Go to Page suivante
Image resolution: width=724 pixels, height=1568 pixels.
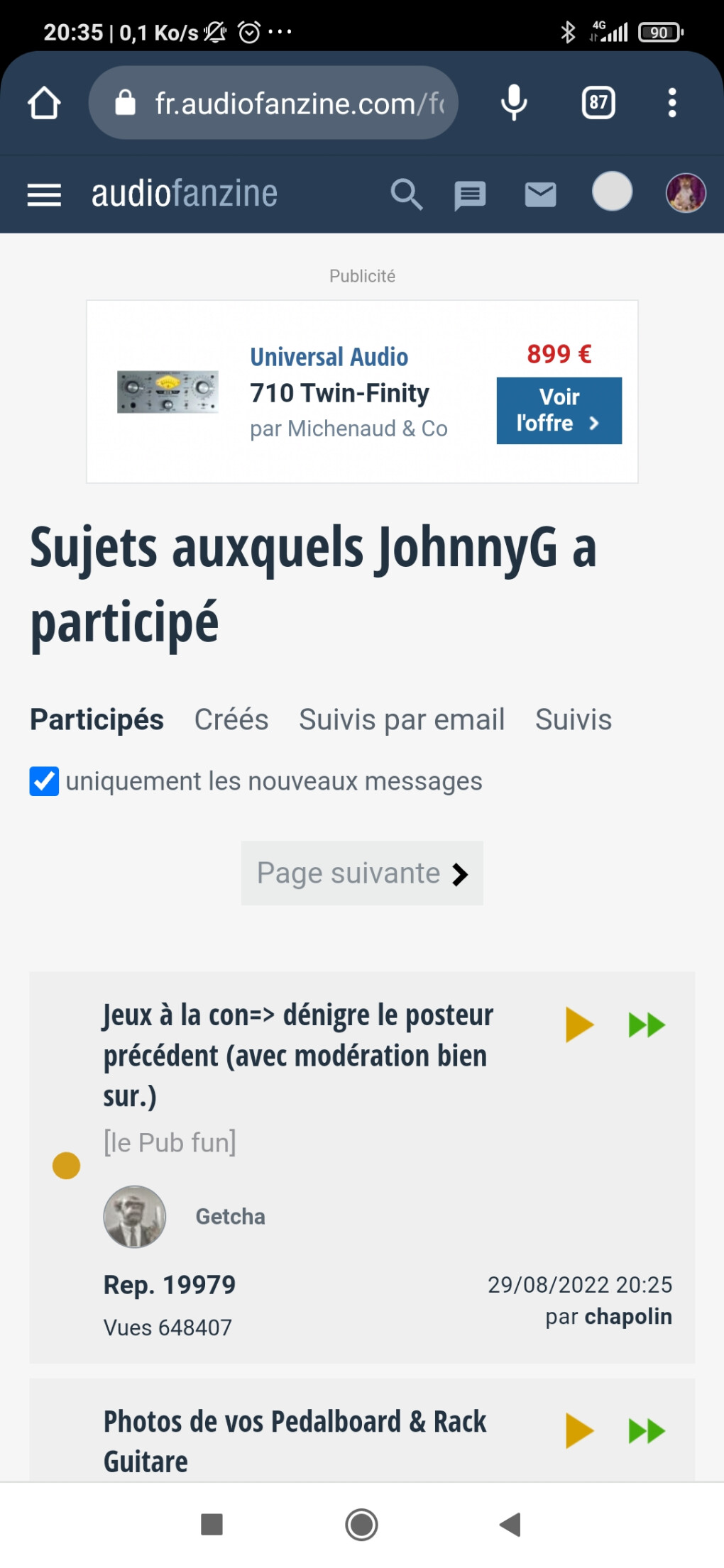pyautogui.click(x=362, y=873)
